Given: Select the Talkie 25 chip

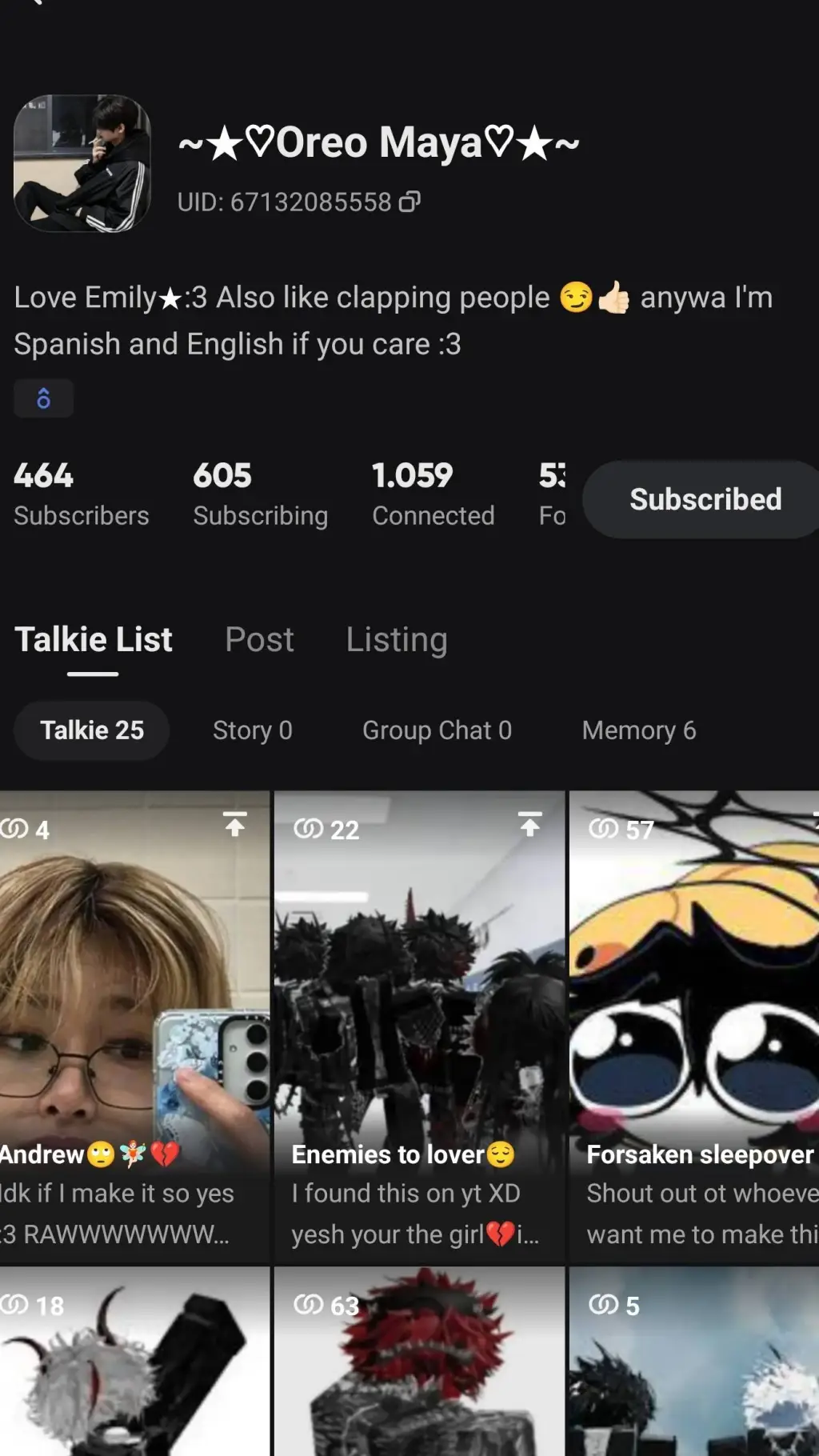Looking at the screenshot, I should pos(92,730).
